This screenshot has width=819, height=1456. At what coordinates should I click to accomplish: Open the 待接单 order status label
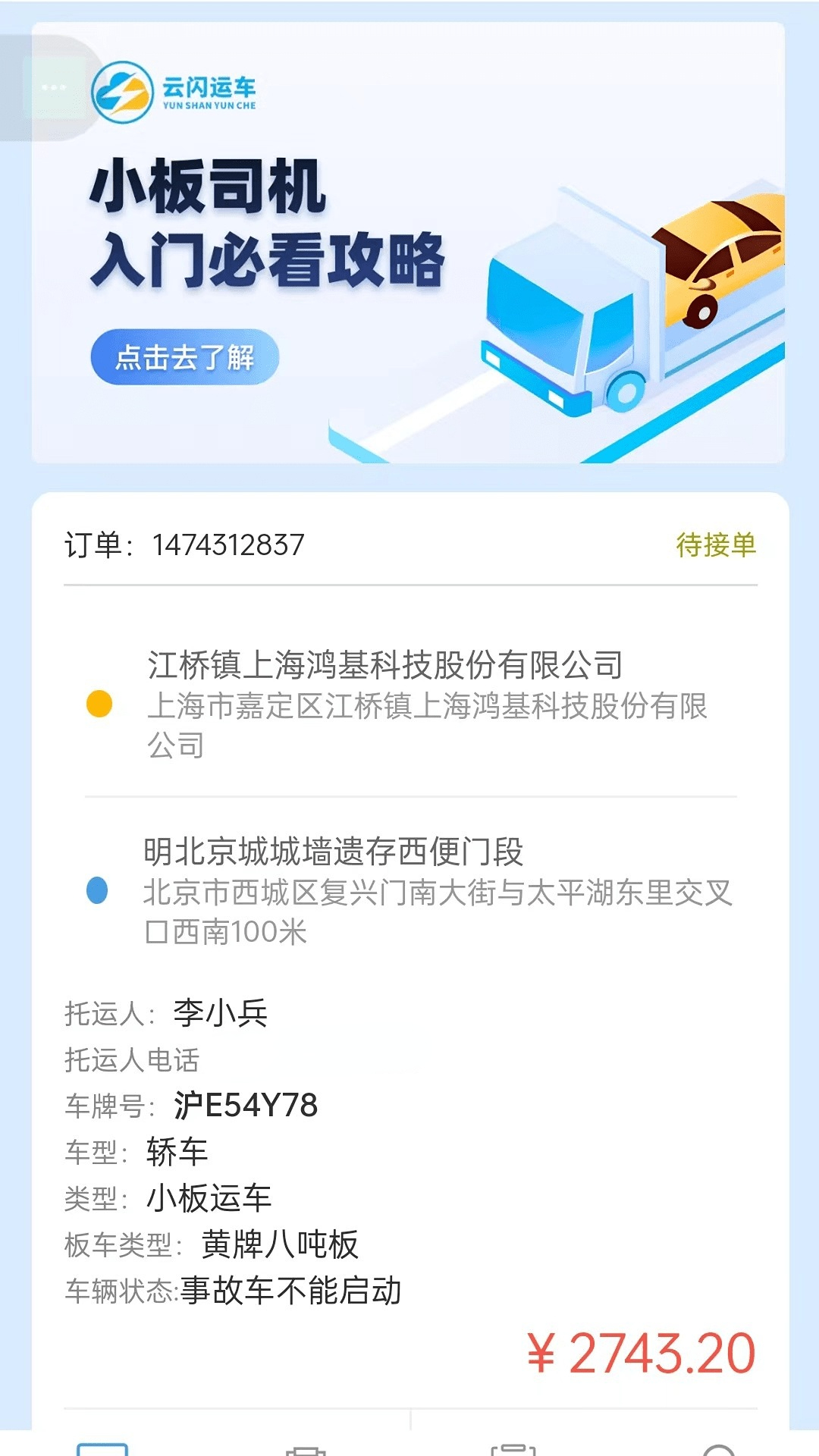pos(714,541)
